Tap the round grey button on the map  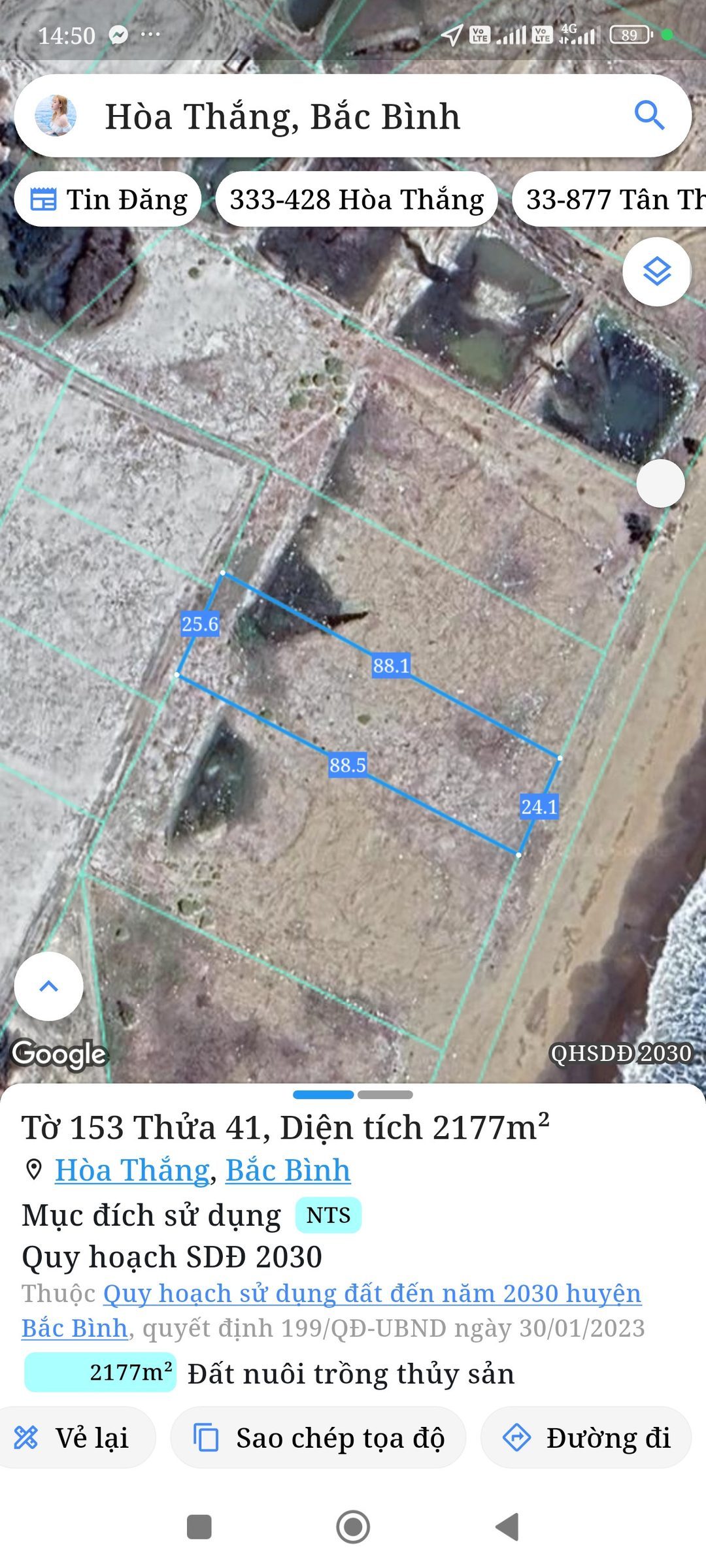coord(660,483)
